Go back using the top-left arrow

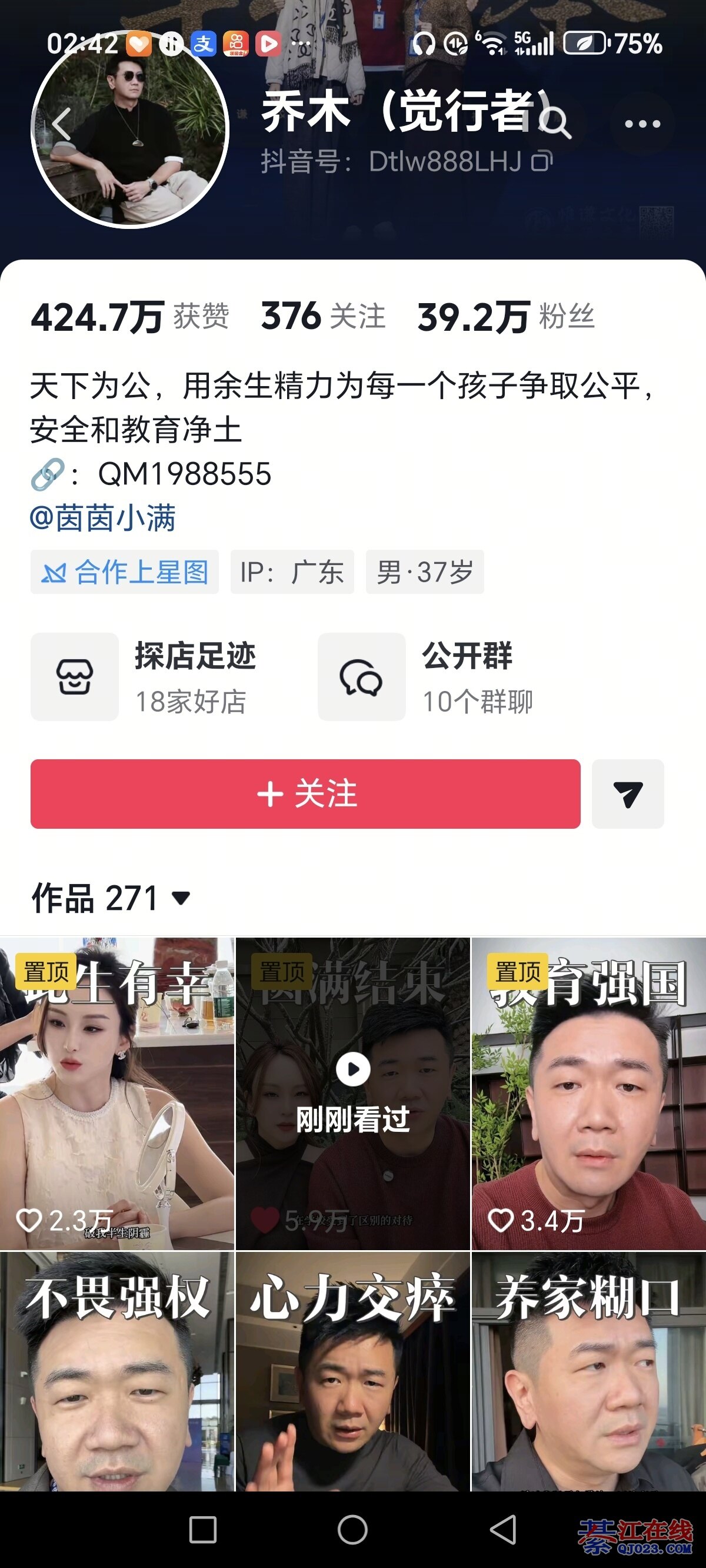pos(61,124)
